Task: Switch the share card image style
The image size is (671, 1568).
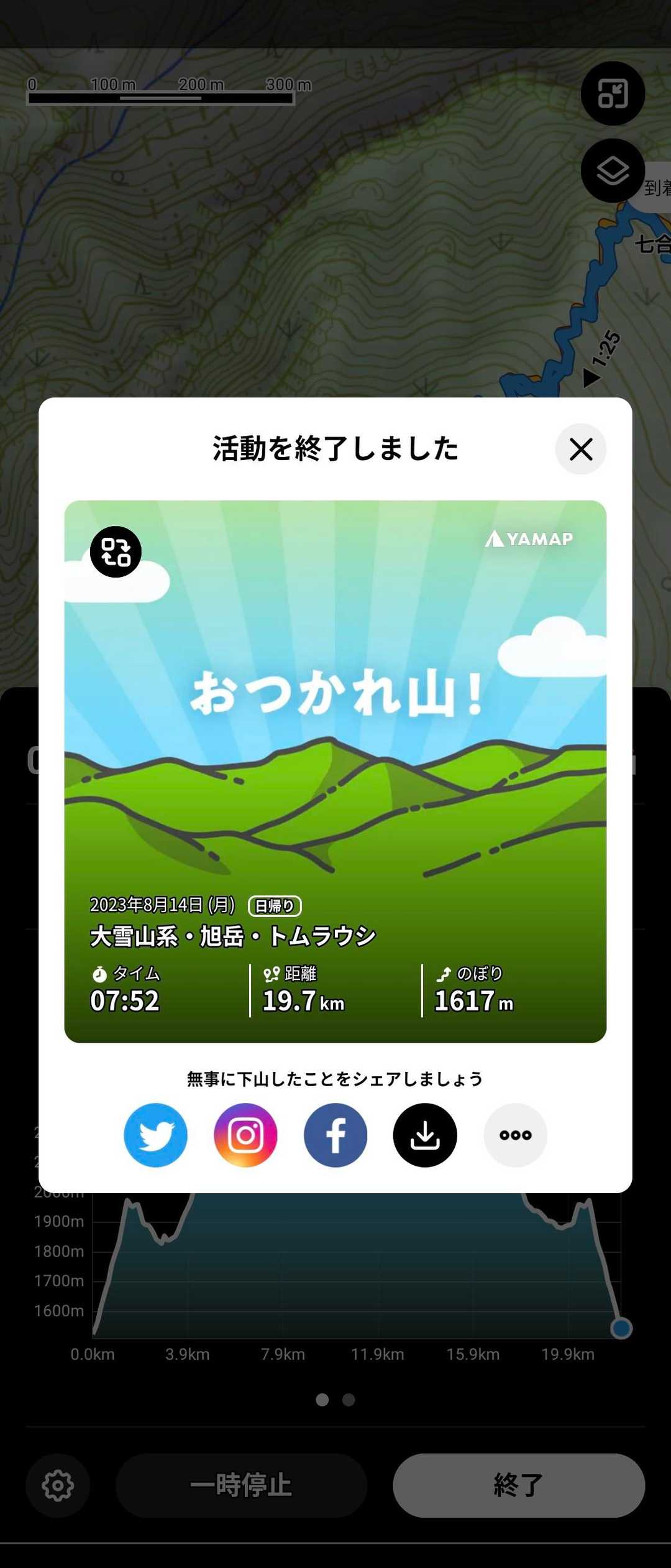Action: tap(116, 551)
